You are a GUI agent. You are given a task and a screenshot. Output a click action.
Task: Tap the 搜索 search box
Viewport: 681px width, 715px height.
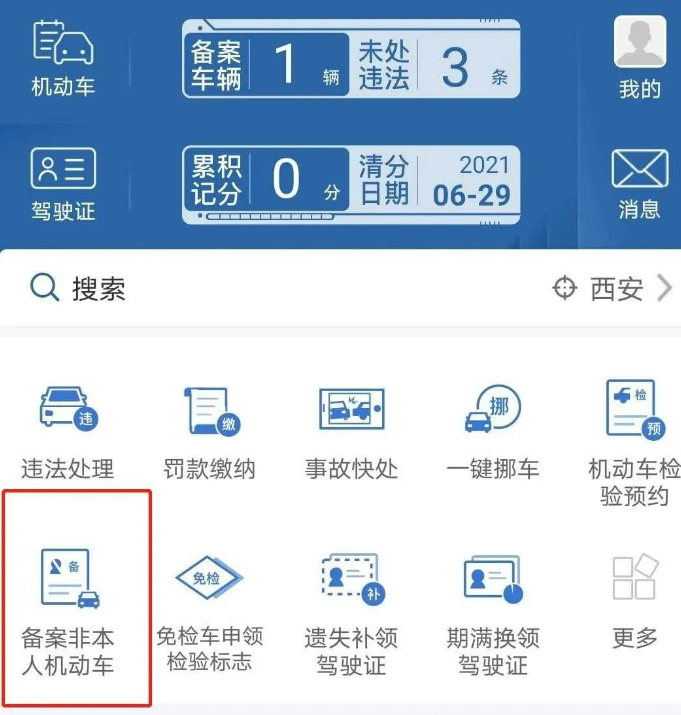250,289
